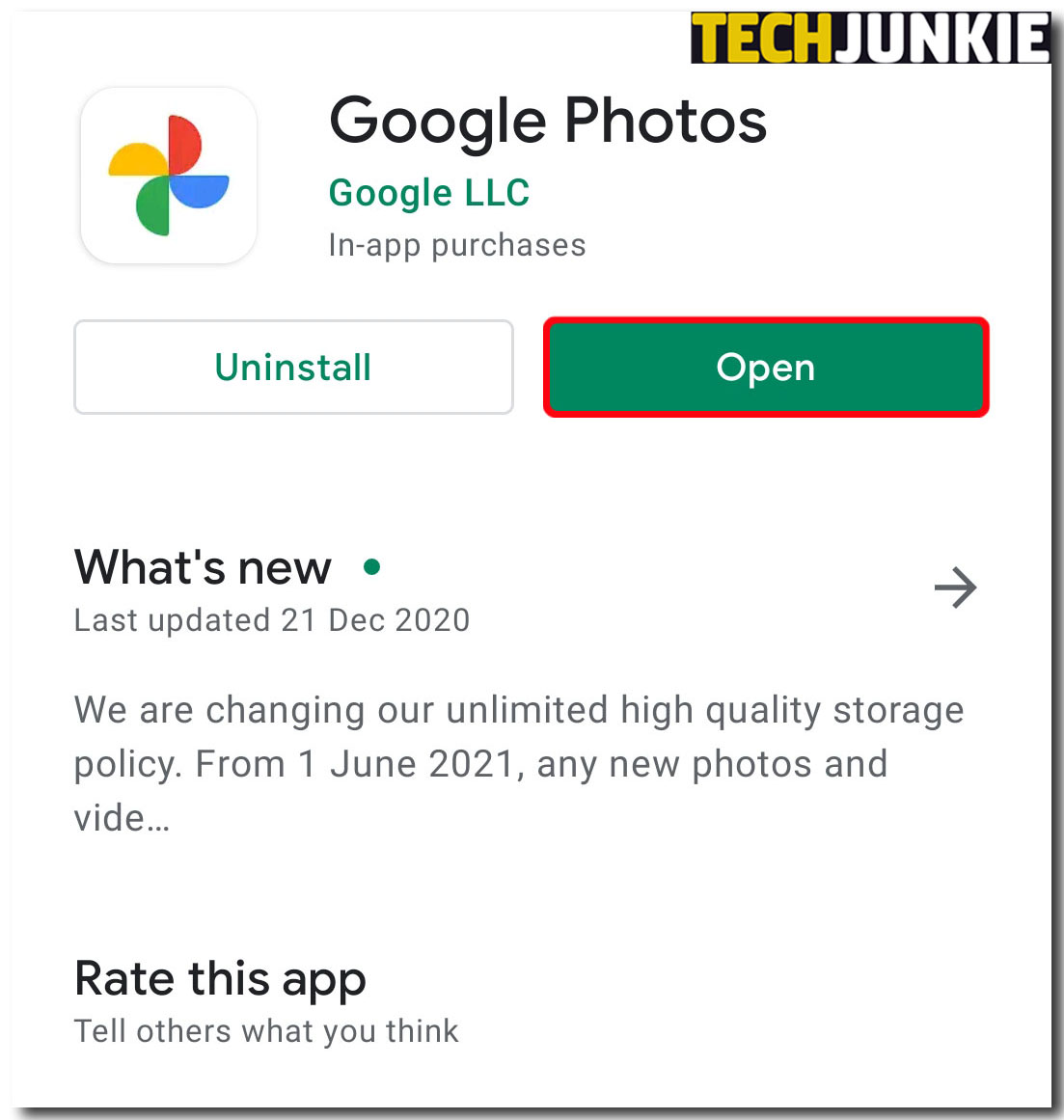
Task: Open the Google Photos app
Action: point(766,368)
